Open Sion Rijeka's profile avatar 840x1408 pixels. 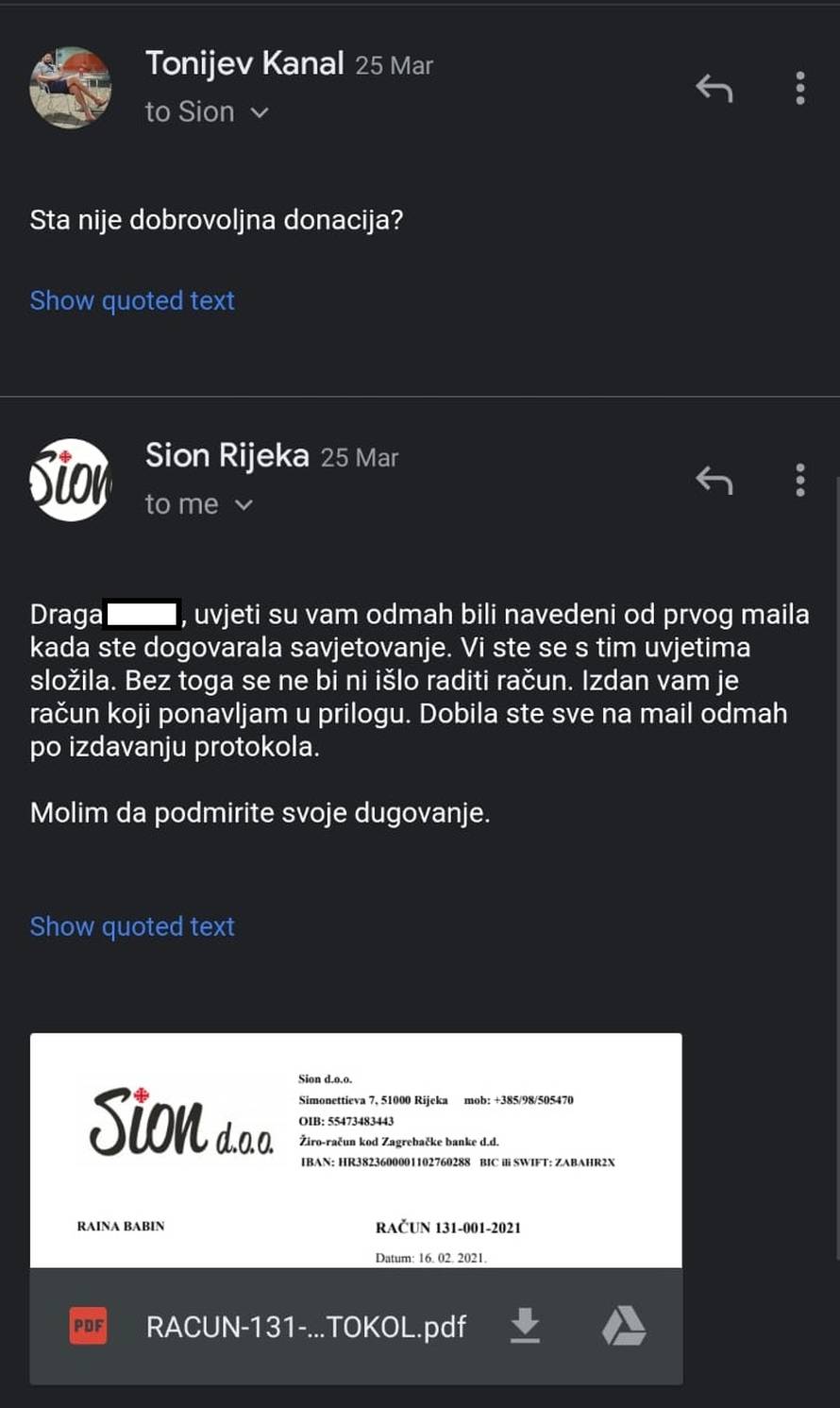pyautogui.click(x=71, y=478)
